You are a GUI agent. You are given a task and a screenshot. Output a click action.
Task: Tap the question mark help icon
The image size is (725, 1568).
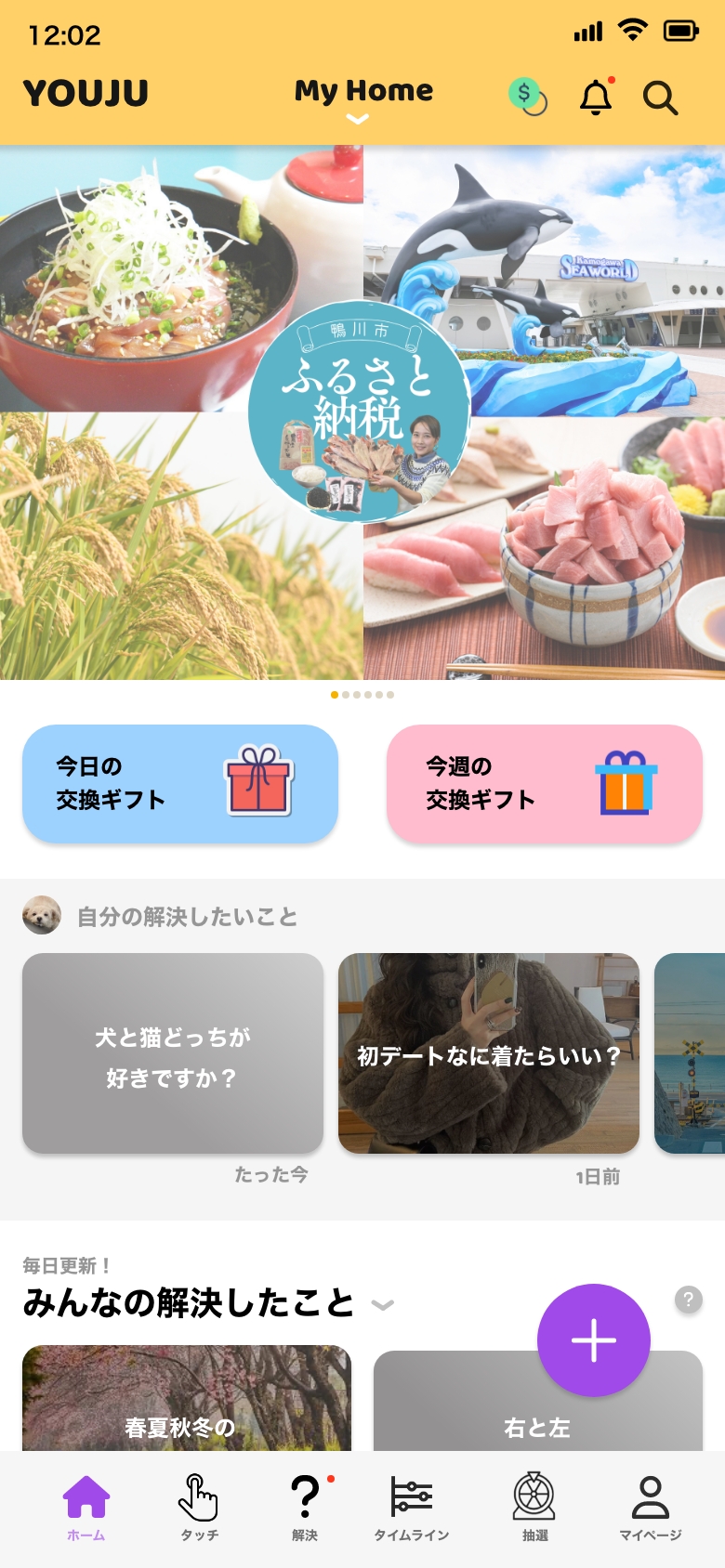click(x=688, y=1300)
